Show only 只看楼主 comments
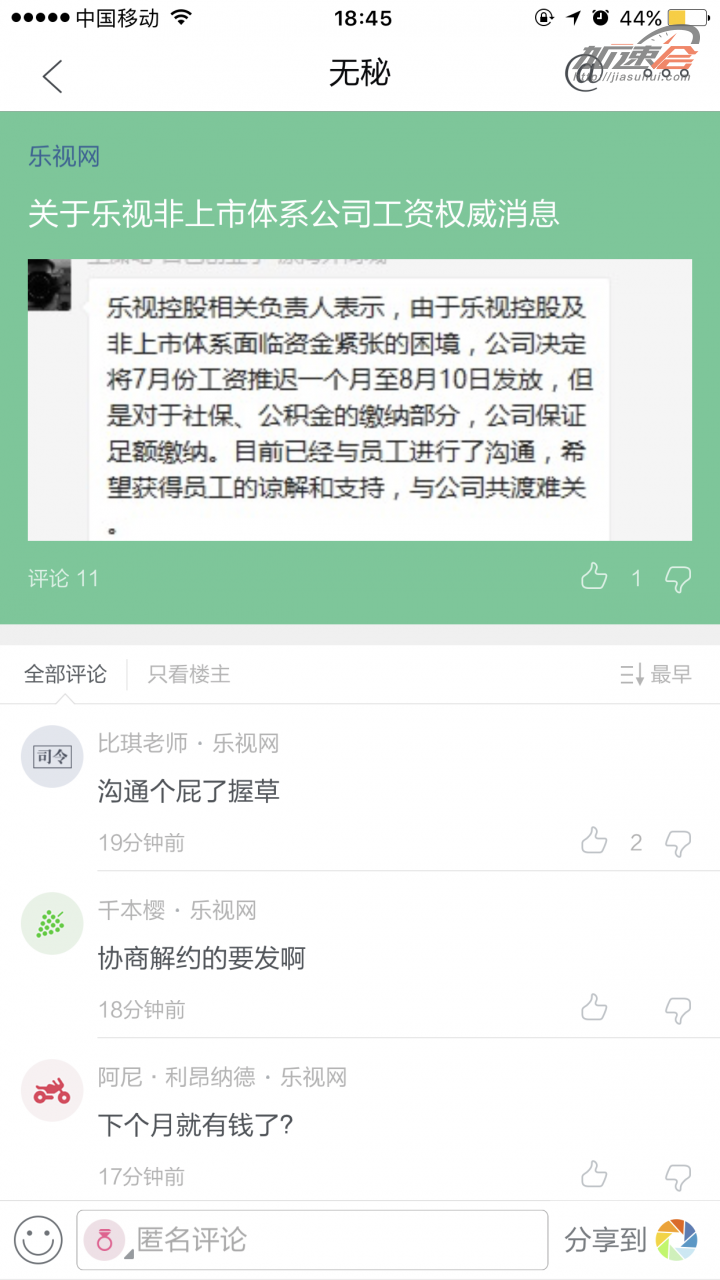 click(189, 674)
